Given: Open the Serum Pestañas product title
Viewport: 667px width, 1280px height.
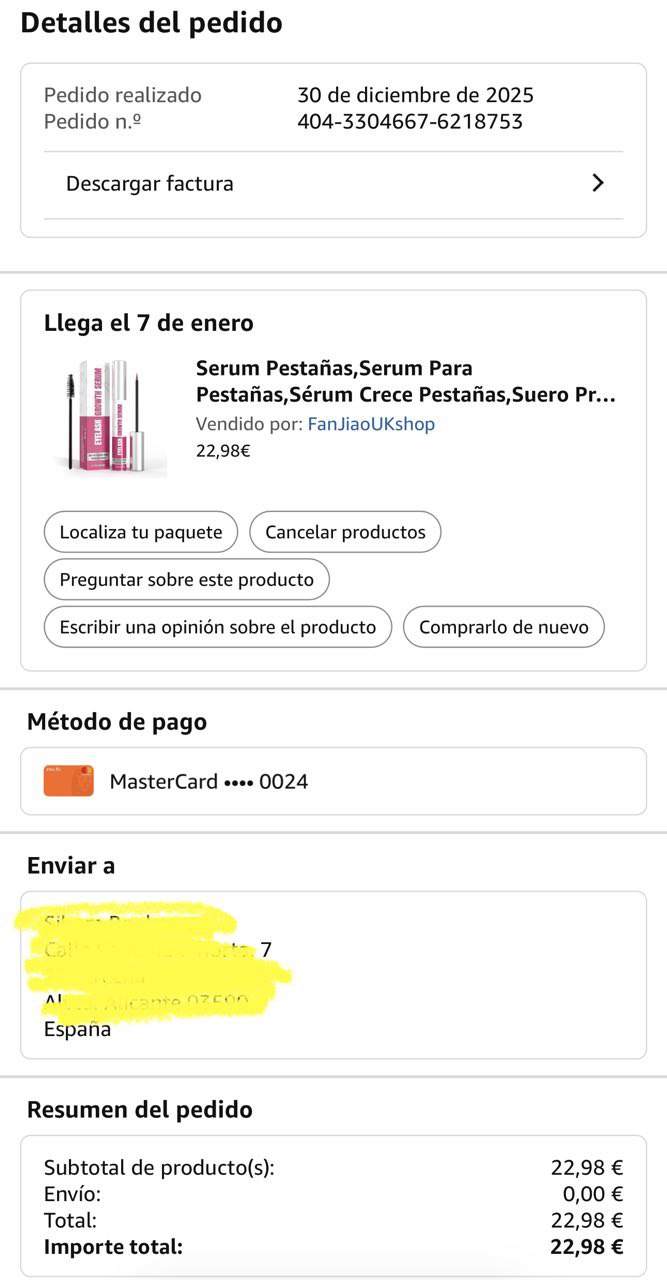Looking at the screenshot, I should [405, 381].
